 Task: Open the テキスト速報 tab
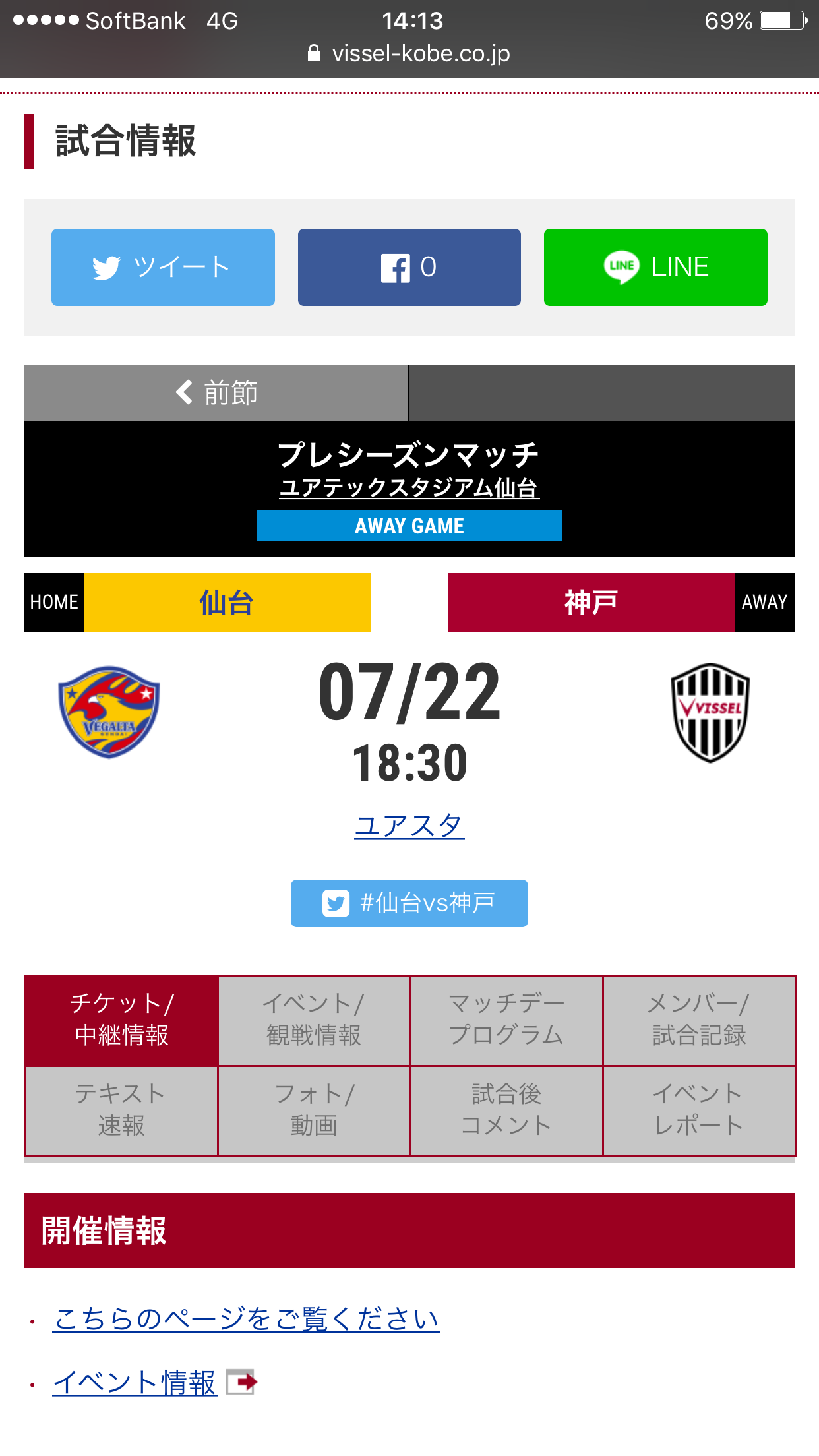point(122,1110)
